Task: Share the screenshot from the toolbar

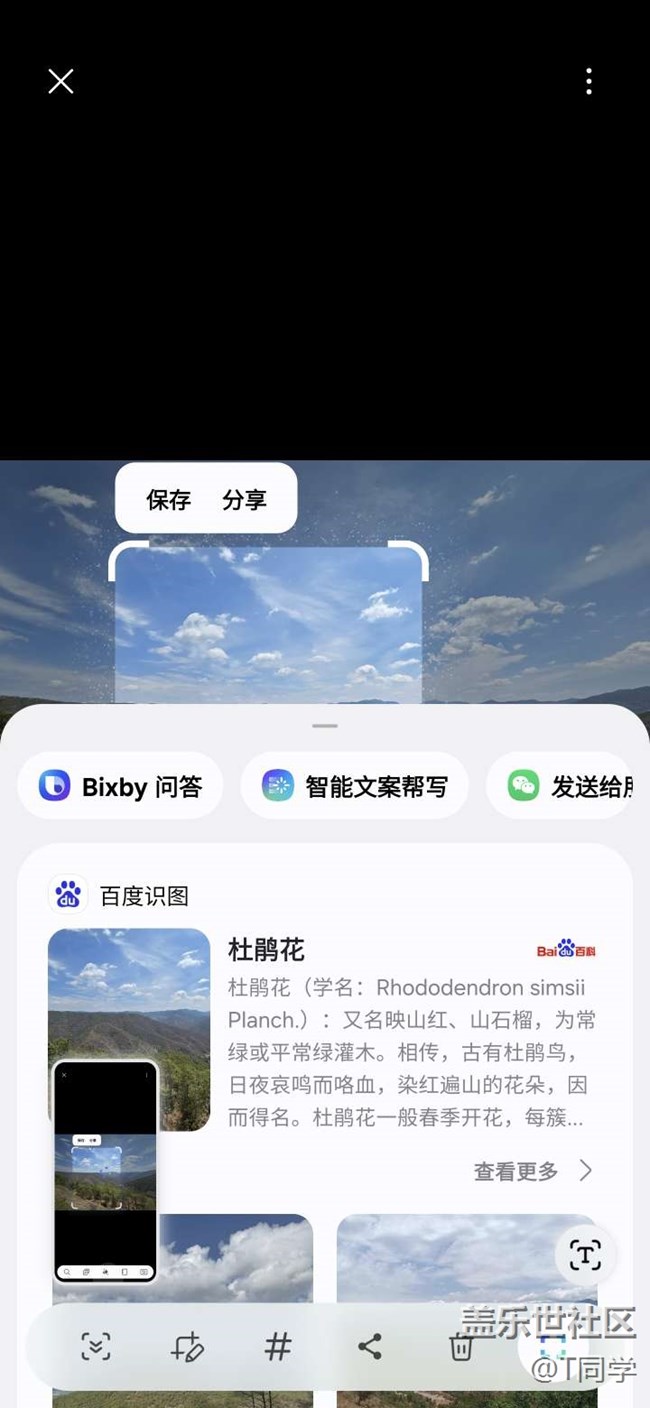Action: (x=370, y=1347)
